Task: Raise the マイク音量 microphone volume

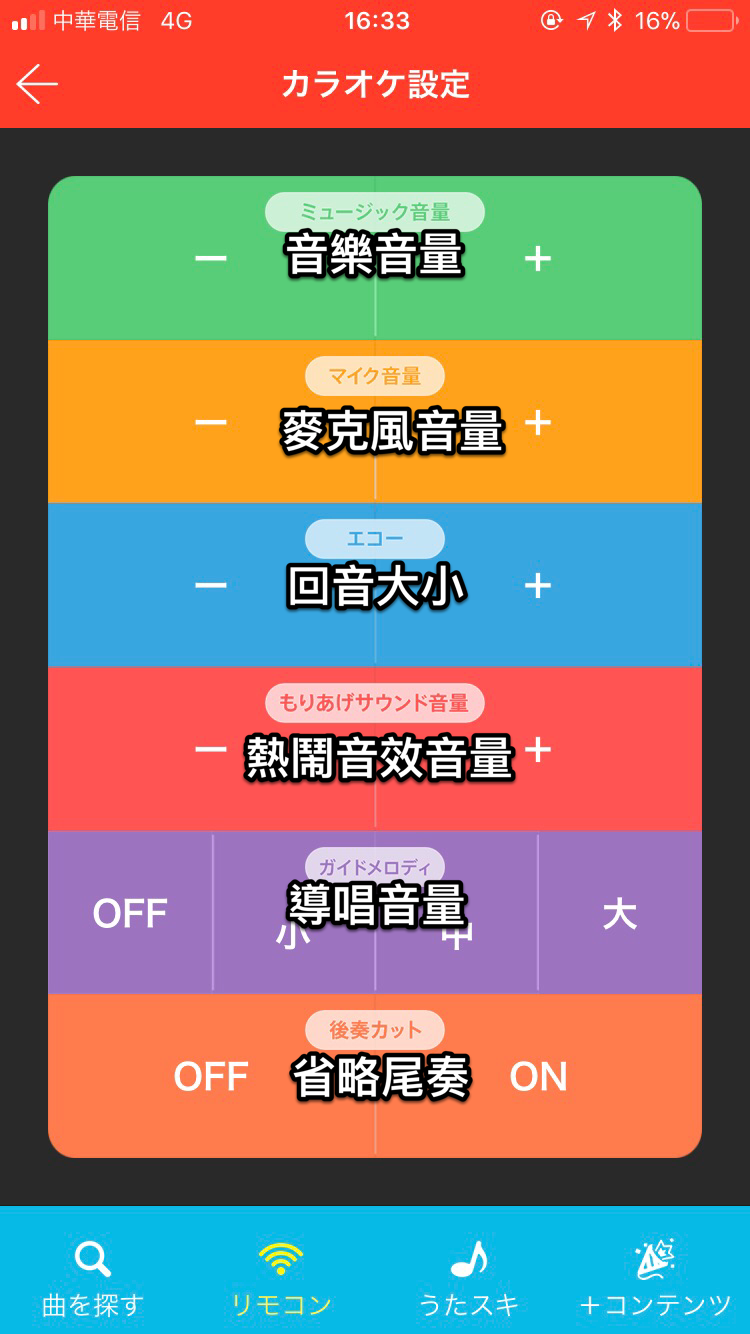Action: [x=538, y=422]
